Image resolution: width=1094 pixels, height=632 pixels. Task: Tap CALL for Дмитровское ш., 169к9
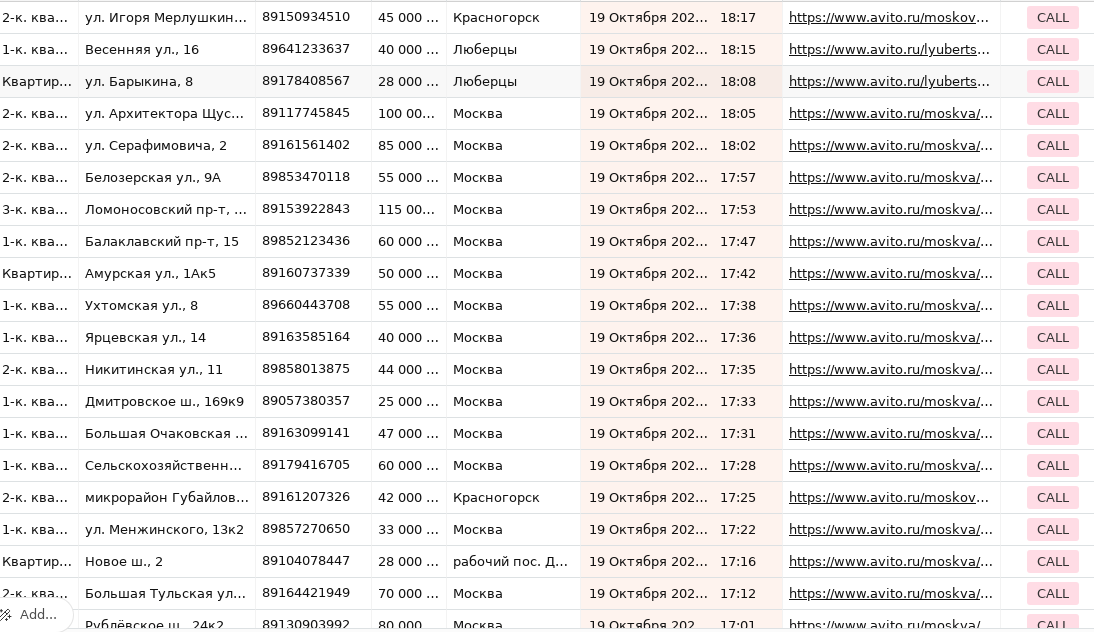(x=1052, y=401)
